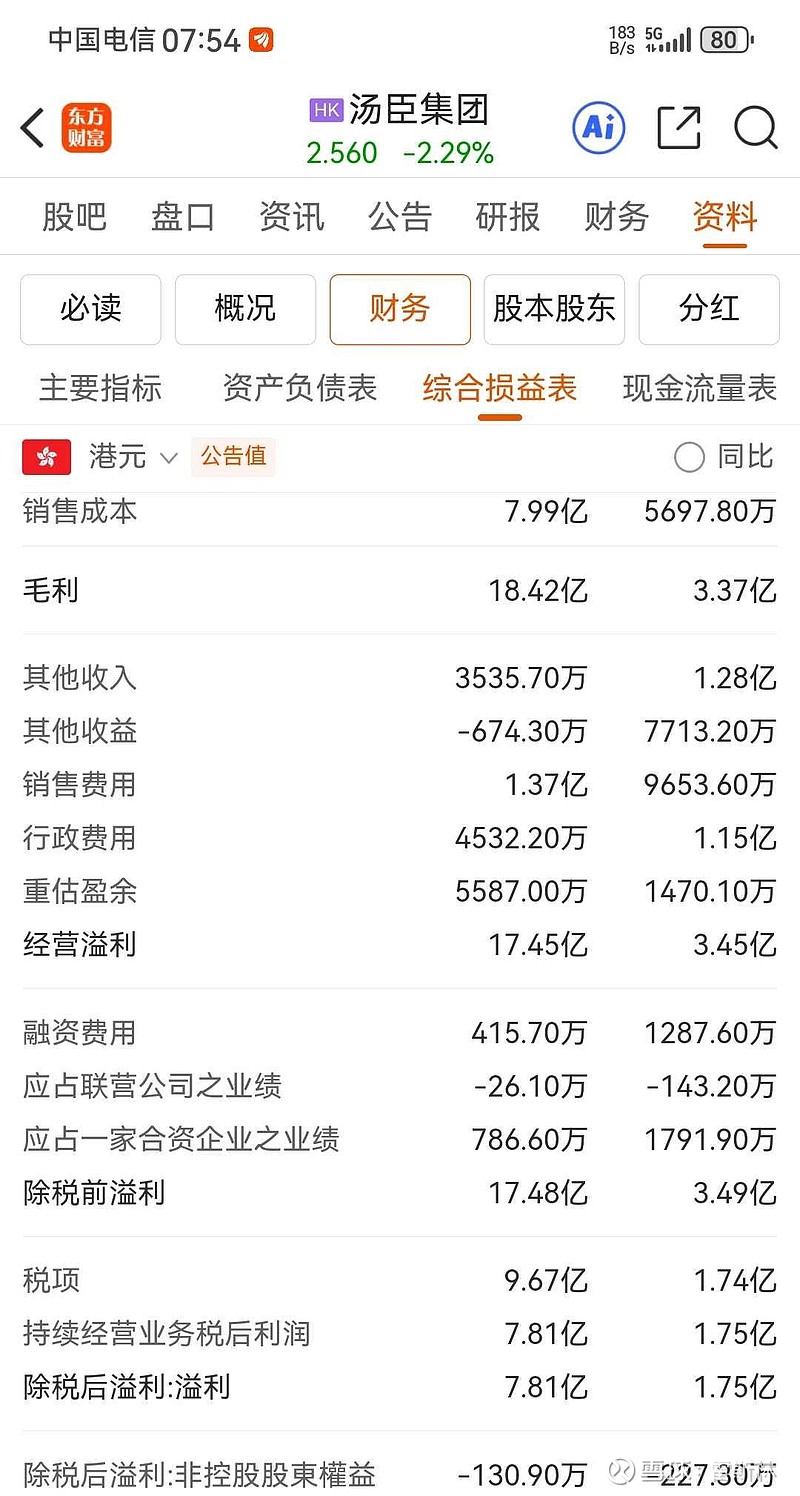Image resolution: width=800 pixels, height=1496 pixels.
Task: Toggle the 5G network indicator
Action: point(655,37)
